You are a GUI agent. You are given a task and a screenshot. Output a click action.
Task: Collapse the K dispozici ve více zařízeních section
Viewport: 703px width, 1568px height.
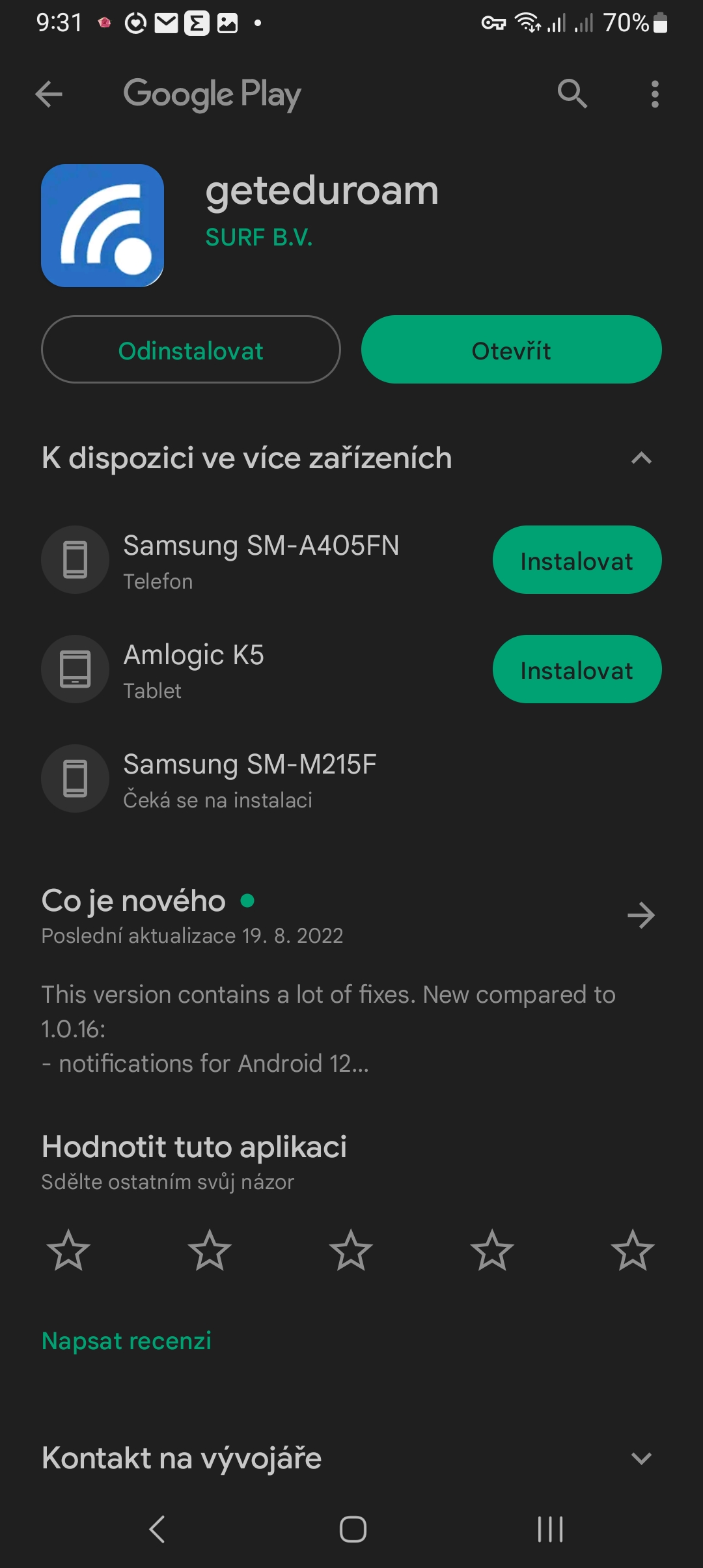(641, 458)
